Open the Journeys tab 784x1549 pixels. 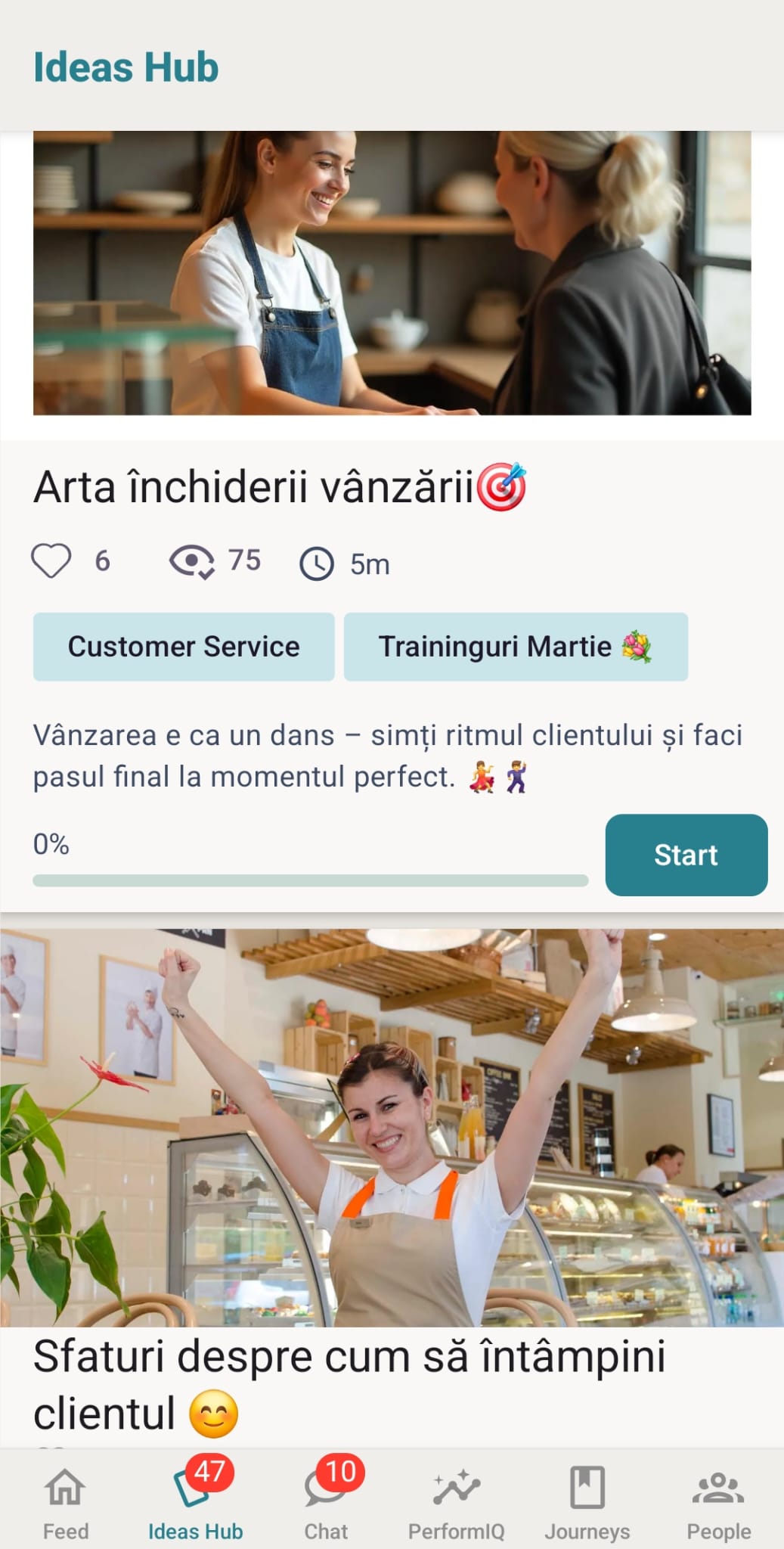point(587,1501)
